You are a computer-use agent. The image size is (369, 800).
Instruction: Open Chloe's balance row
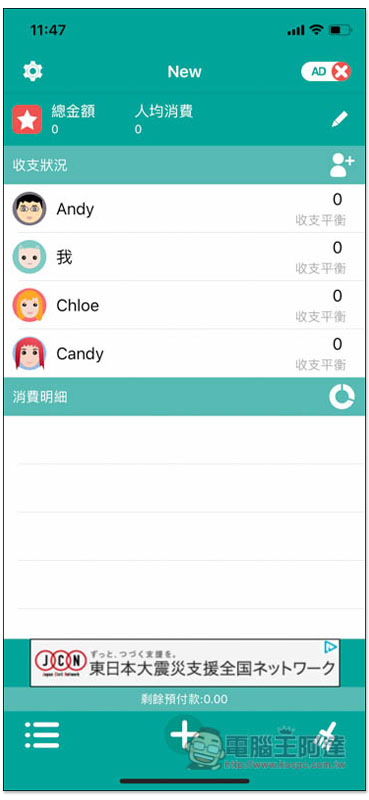click(x=184, y=305)
